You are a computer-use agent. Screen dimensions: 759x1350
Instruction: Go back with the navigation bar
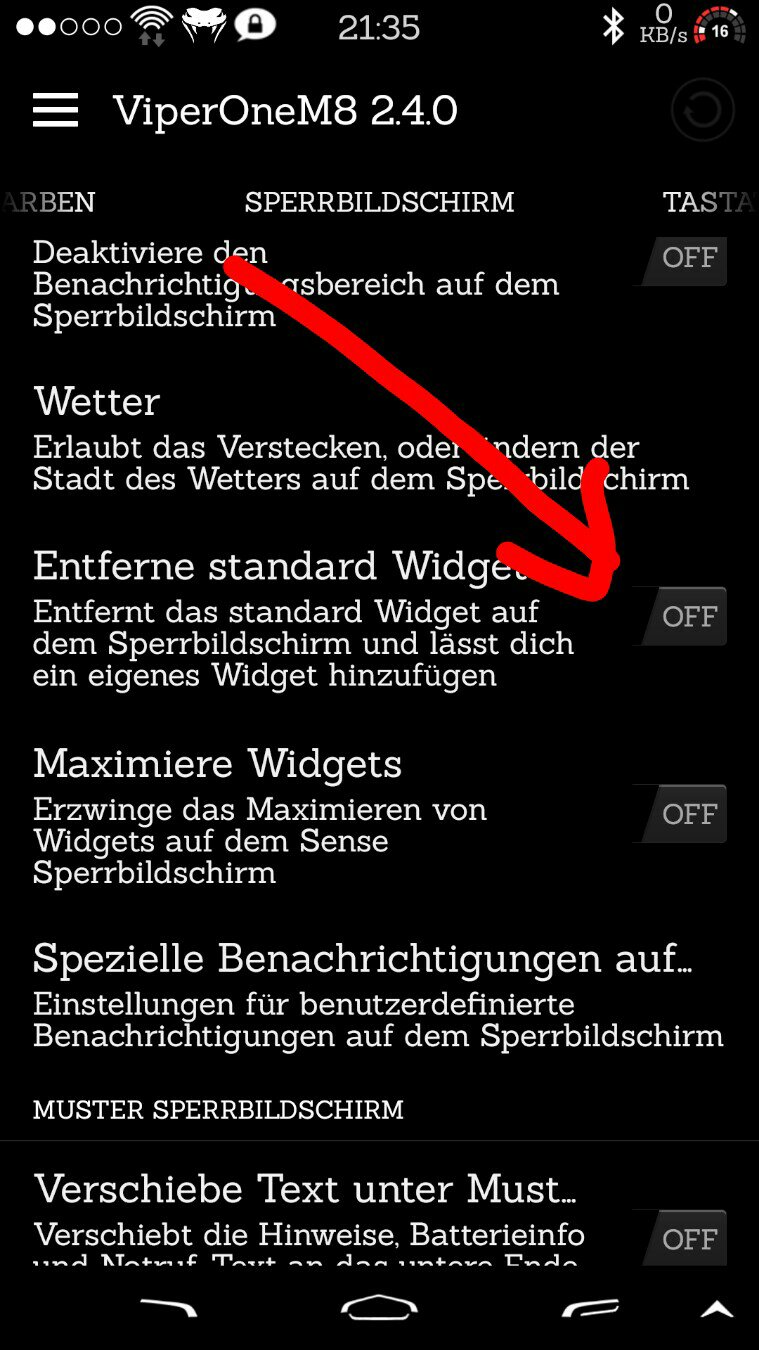170,1307
